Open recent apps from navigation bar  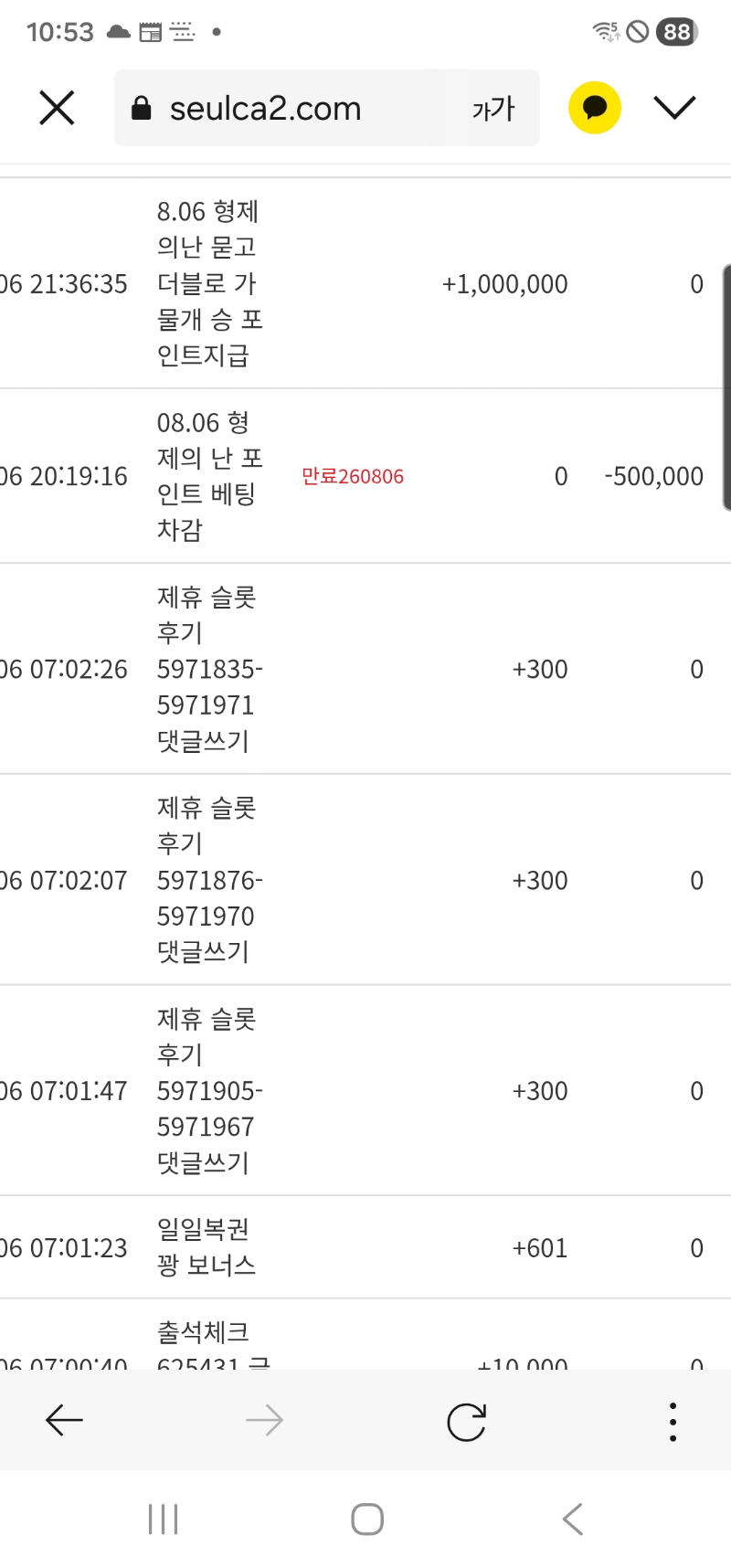coord(163,1520)
